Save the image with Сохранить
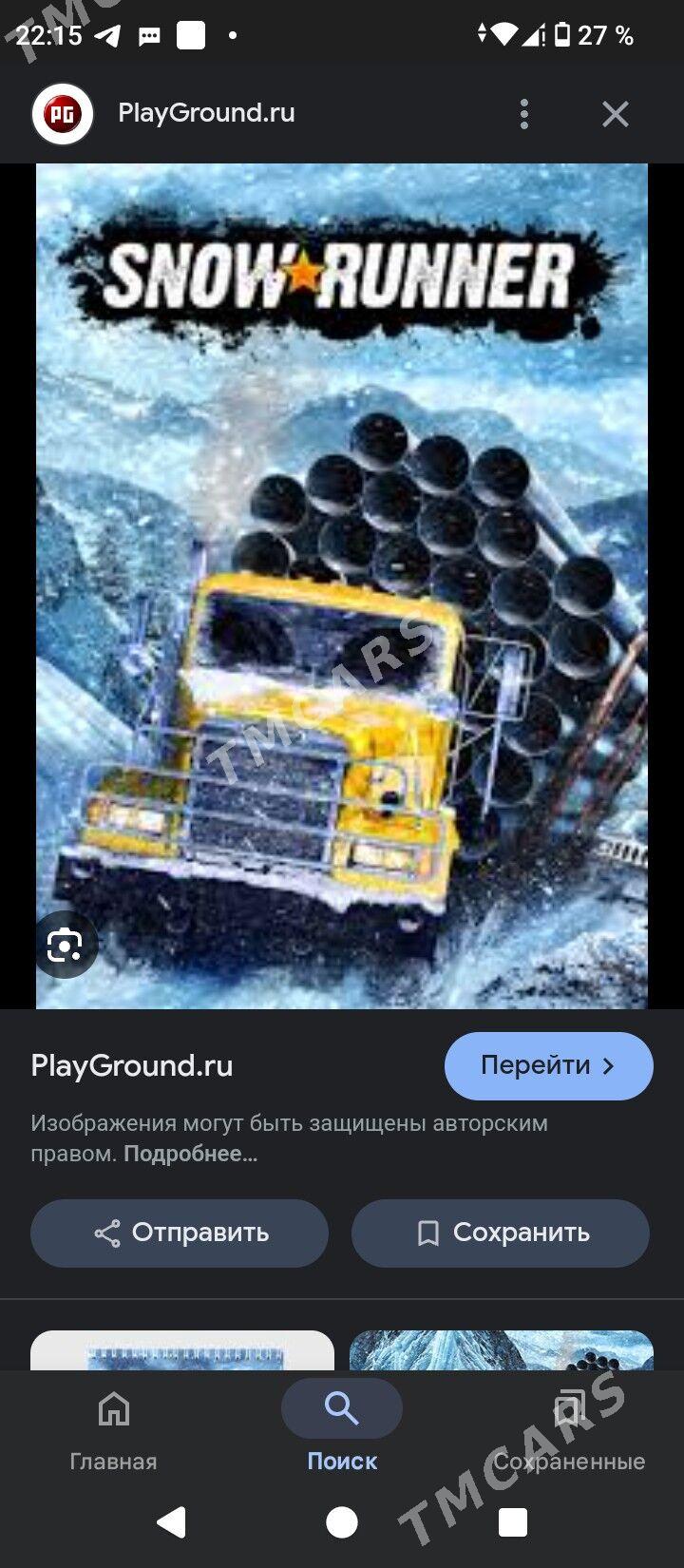684x1568 pixels. 500,1233
